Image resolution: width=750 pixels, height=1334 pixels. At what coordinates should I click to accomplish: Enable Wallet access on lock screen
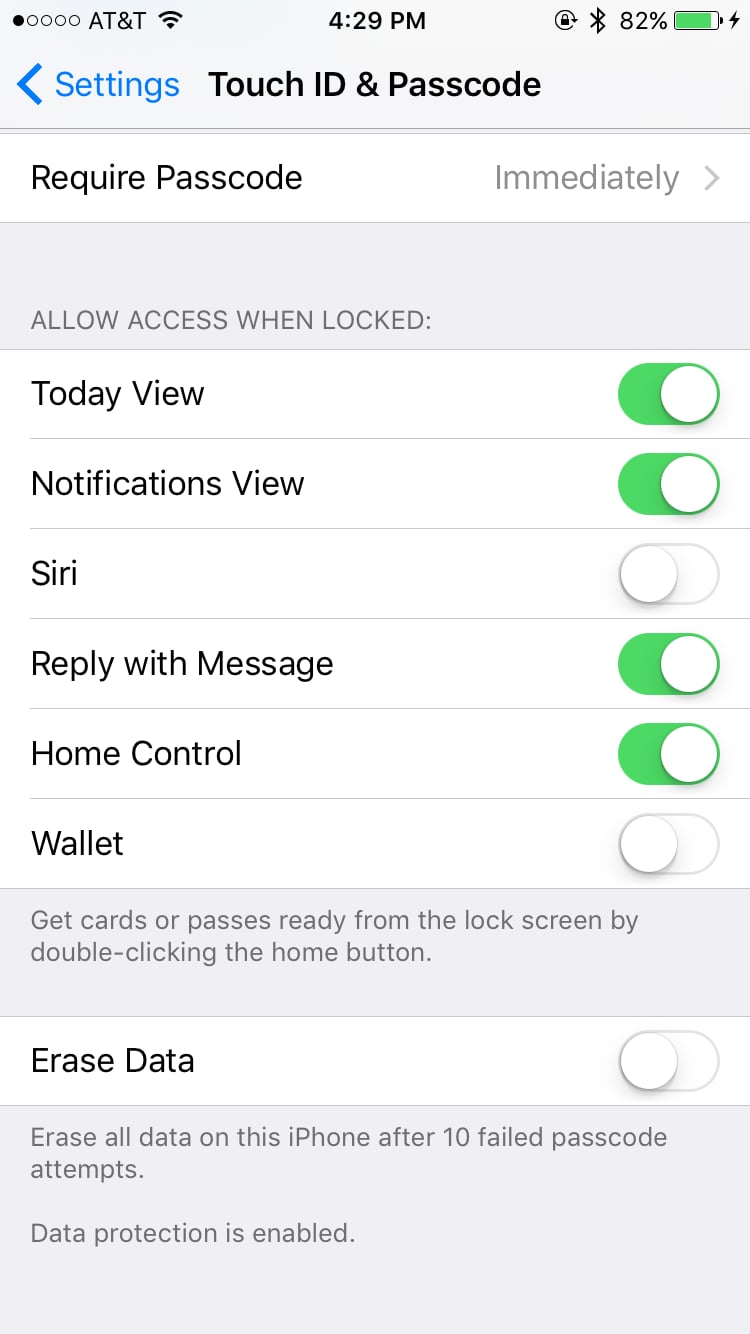(x=669, y=844)
